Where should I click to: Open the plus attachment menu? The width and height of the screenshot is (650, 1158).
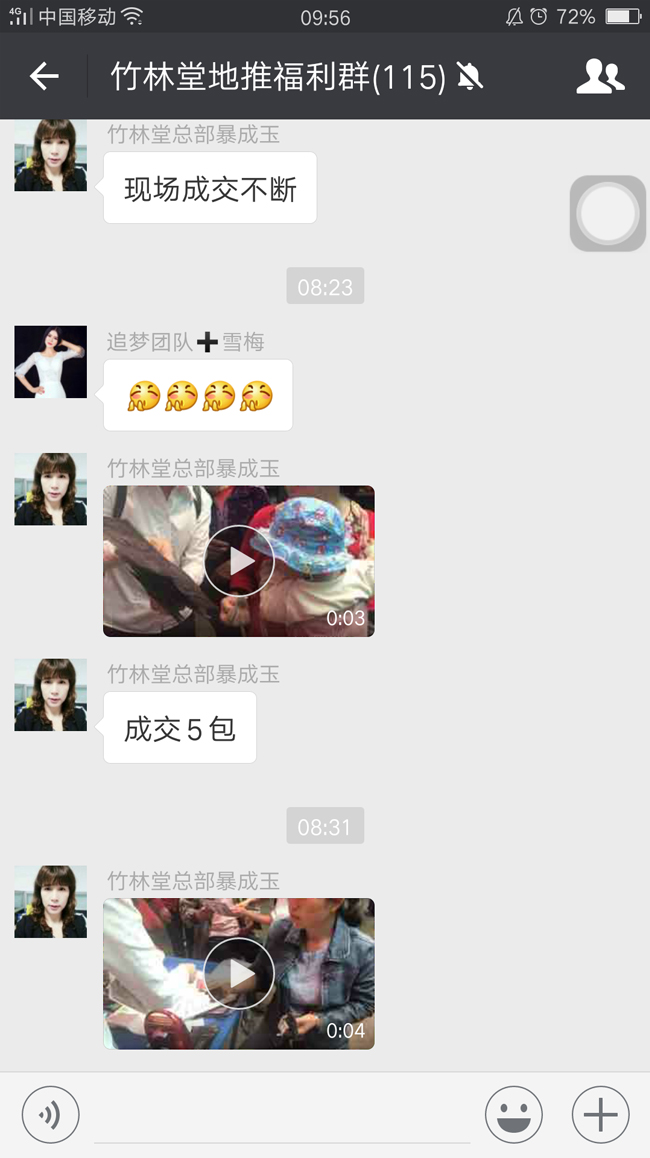[600, 1114]
